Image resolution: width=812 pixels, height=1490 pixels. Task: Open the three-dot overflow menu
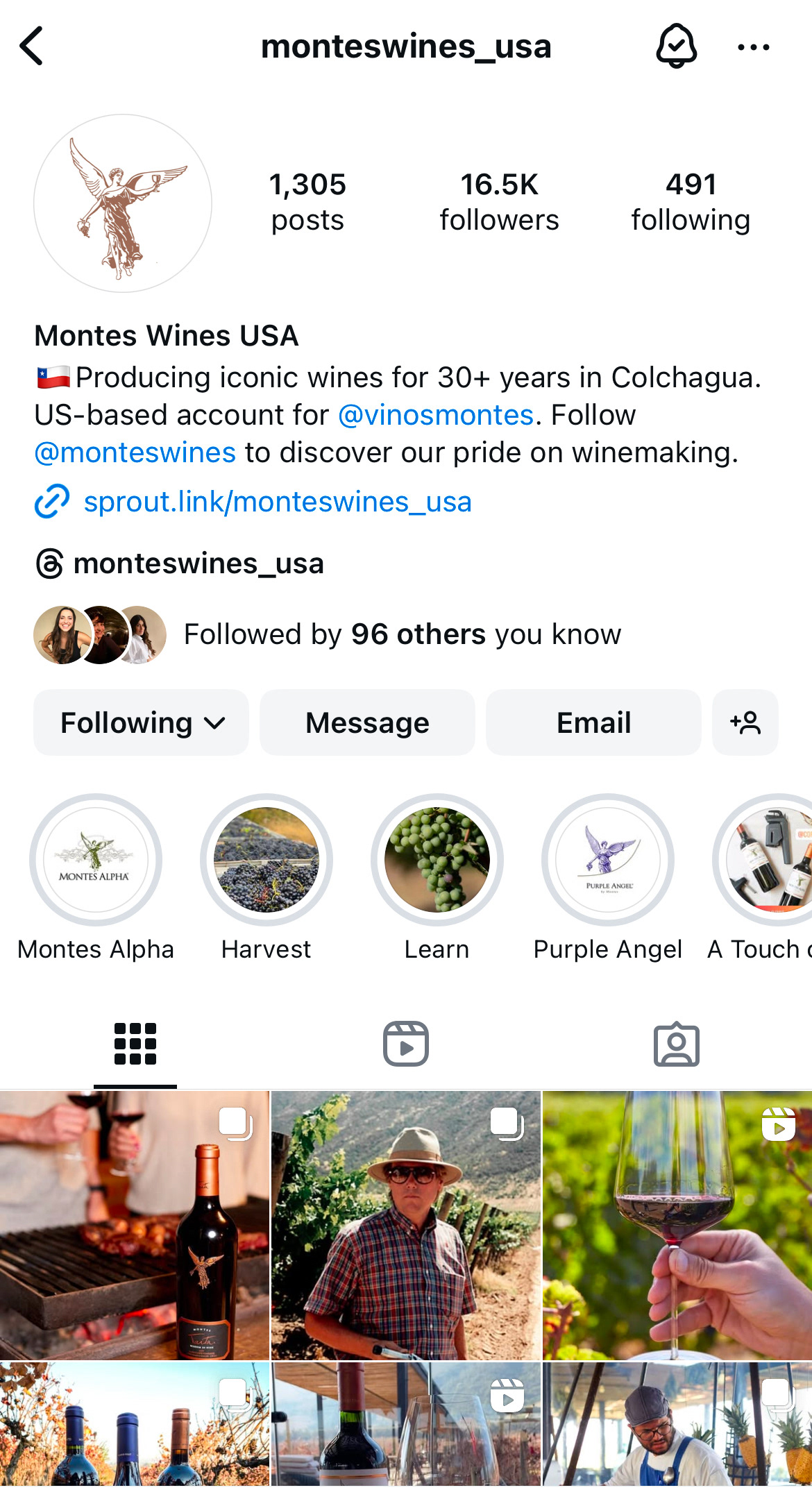point(753,47)
